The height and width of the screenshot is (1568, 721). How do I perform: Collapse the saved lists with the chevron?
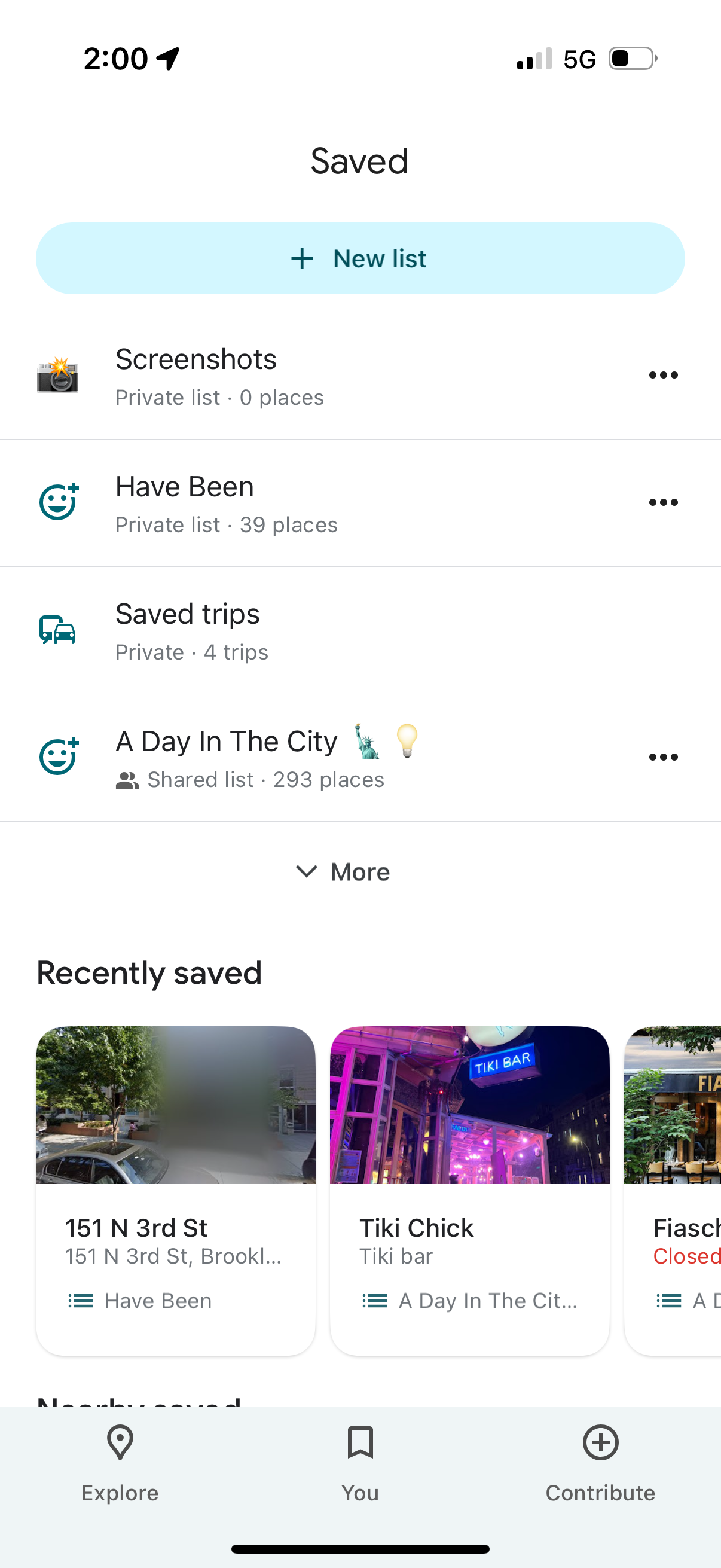307,872
